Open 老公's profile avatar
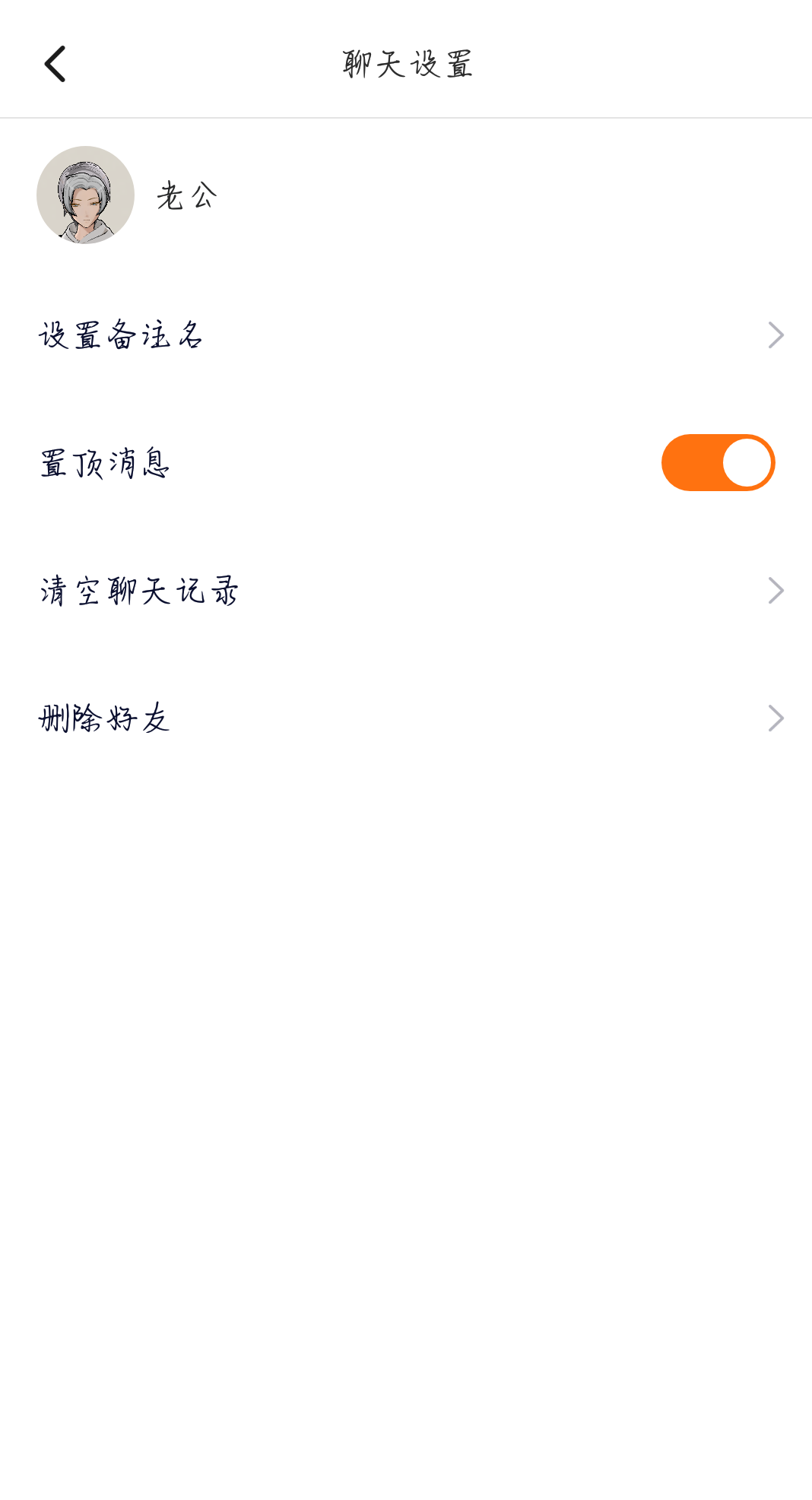Screen dimensions: 812x1500 pyautogui.click(x=85, y=195)
